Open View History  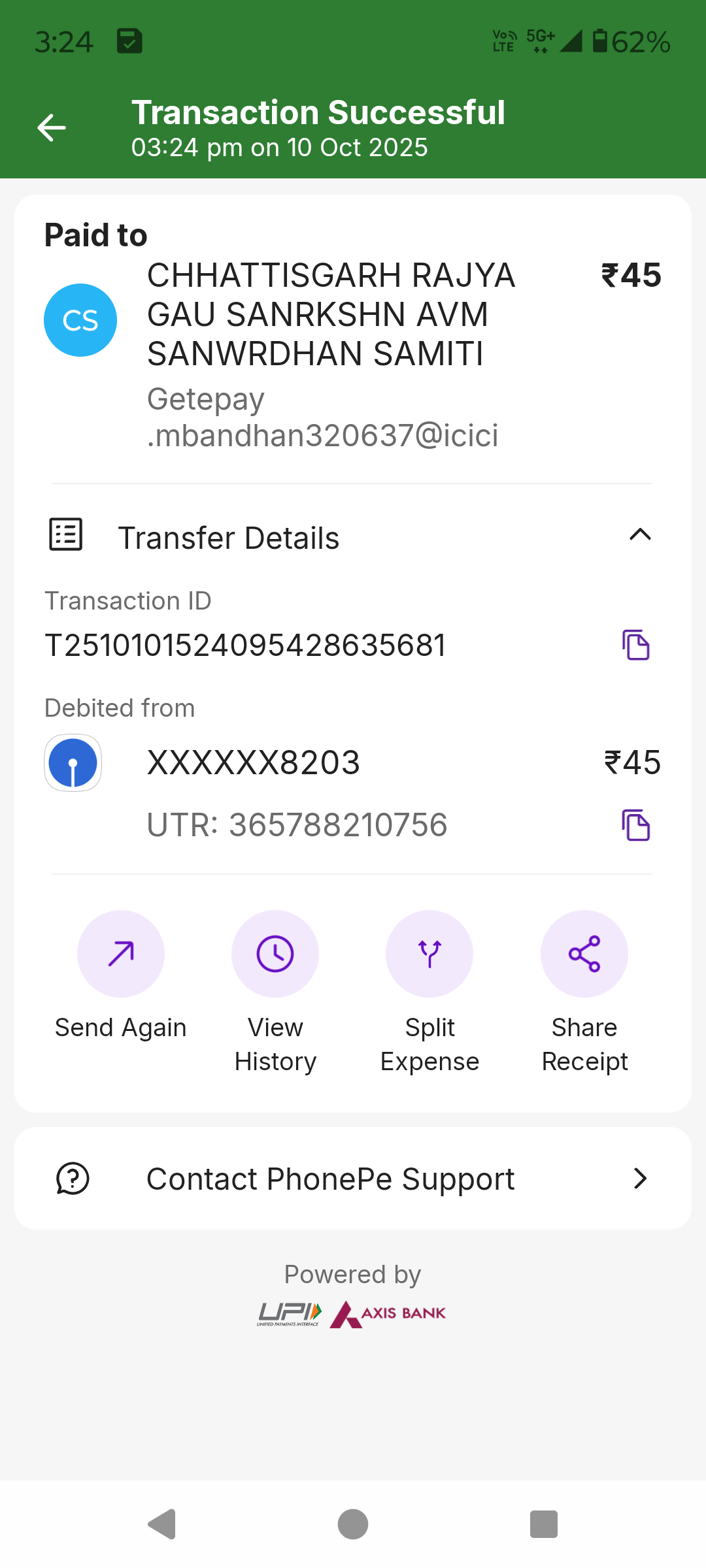275,954
